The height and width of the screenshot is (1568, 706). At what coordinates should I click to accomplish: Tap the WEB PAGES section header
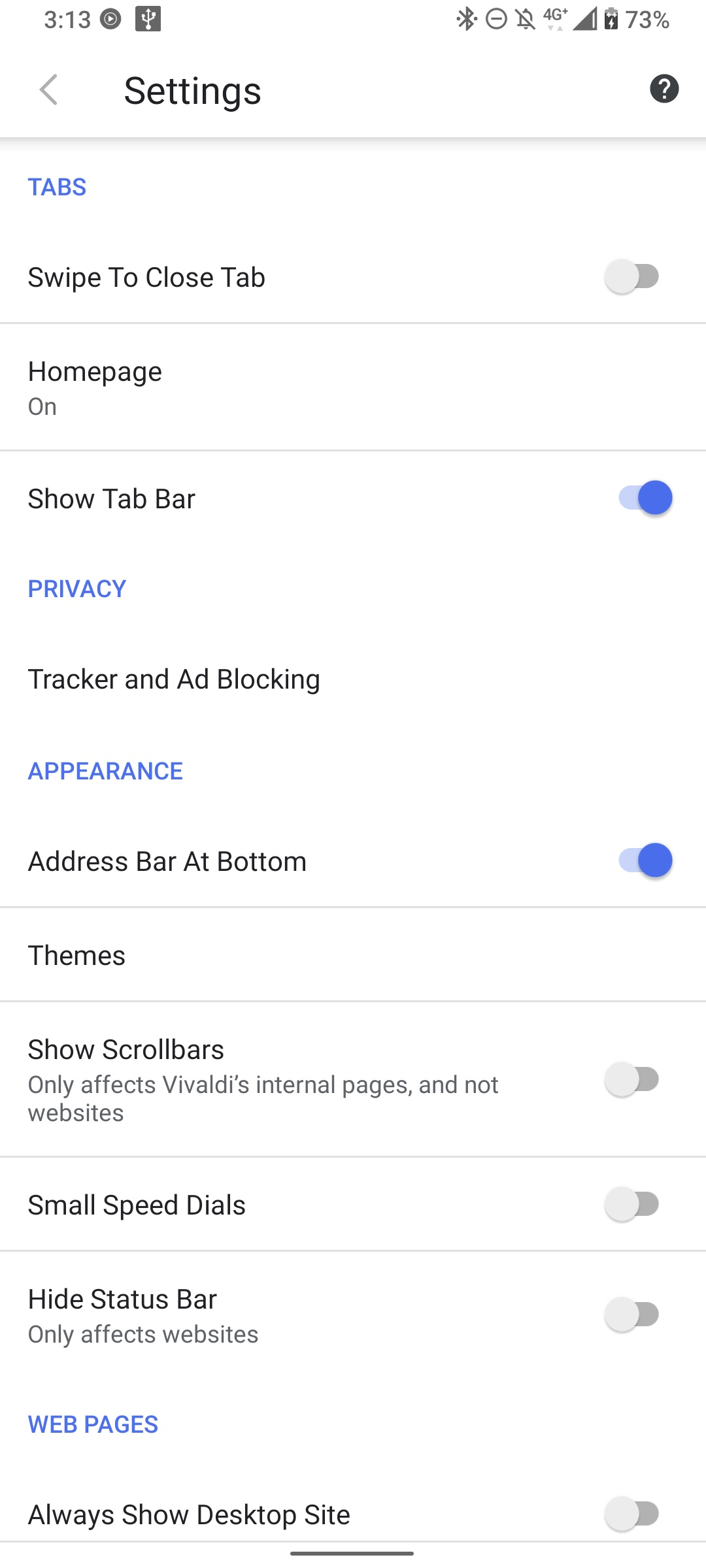(x=92, y=1424)
